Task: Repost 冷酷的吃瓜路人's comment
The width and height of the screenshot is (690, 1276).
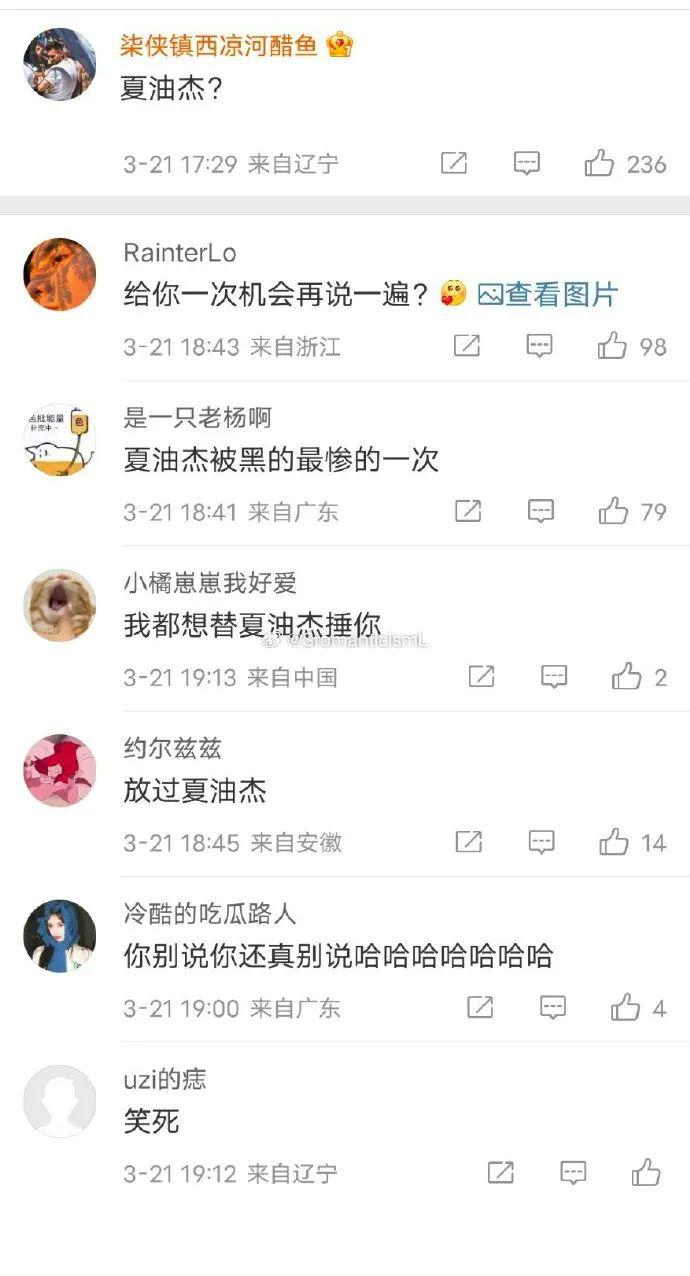Action: pos(480,1007)
